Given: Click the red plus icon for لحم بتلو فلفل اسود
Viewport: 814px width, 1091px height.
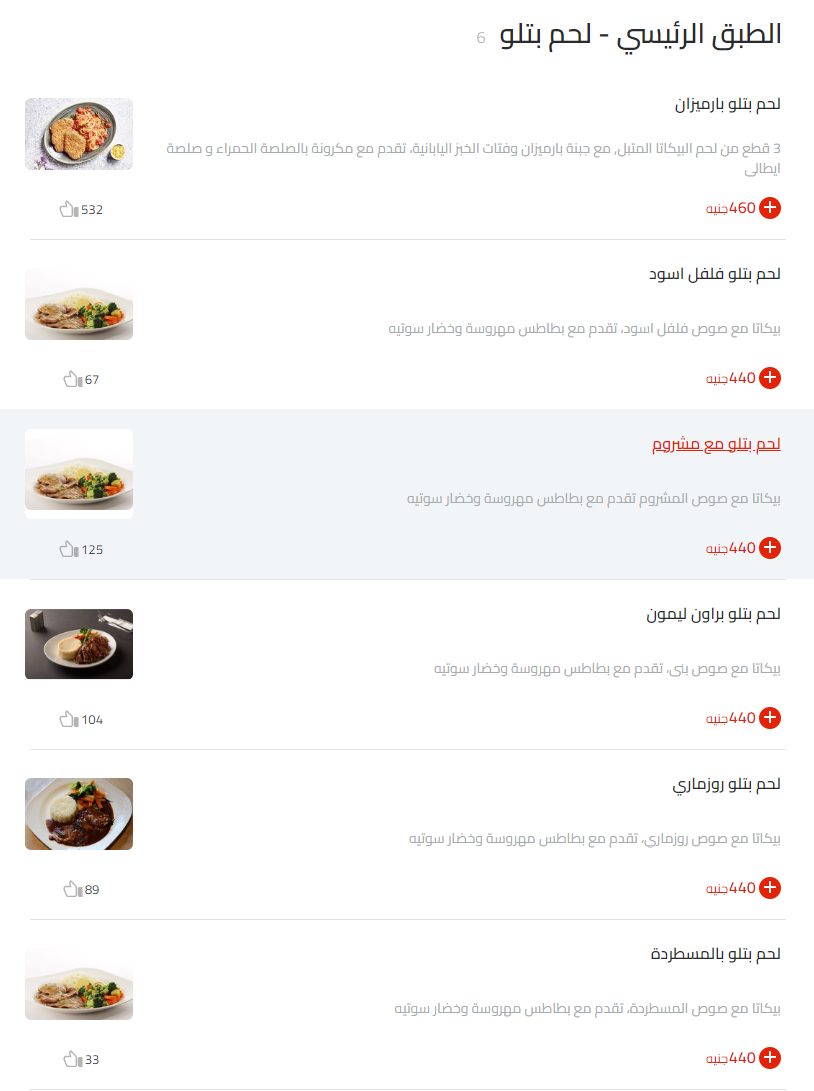Looking at the screenshot, I should pos(769,378).
